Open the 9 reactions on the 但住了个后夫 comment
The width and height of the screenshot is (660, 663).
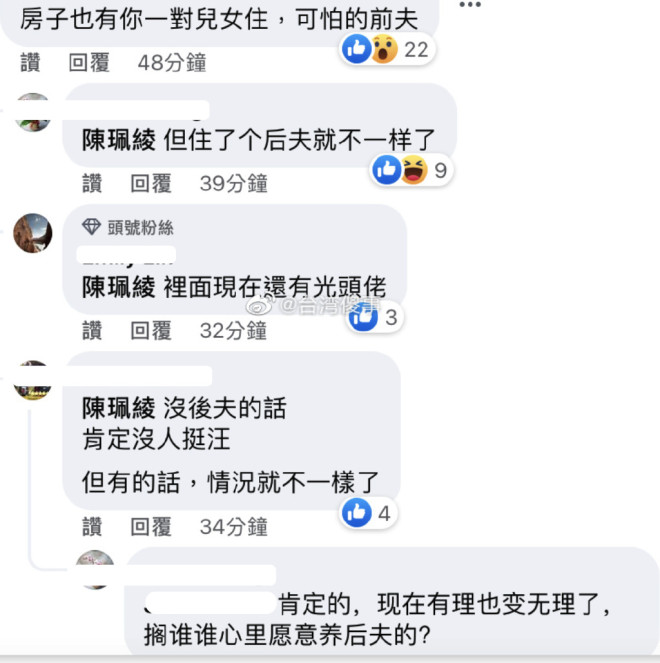tap(410, 170)
